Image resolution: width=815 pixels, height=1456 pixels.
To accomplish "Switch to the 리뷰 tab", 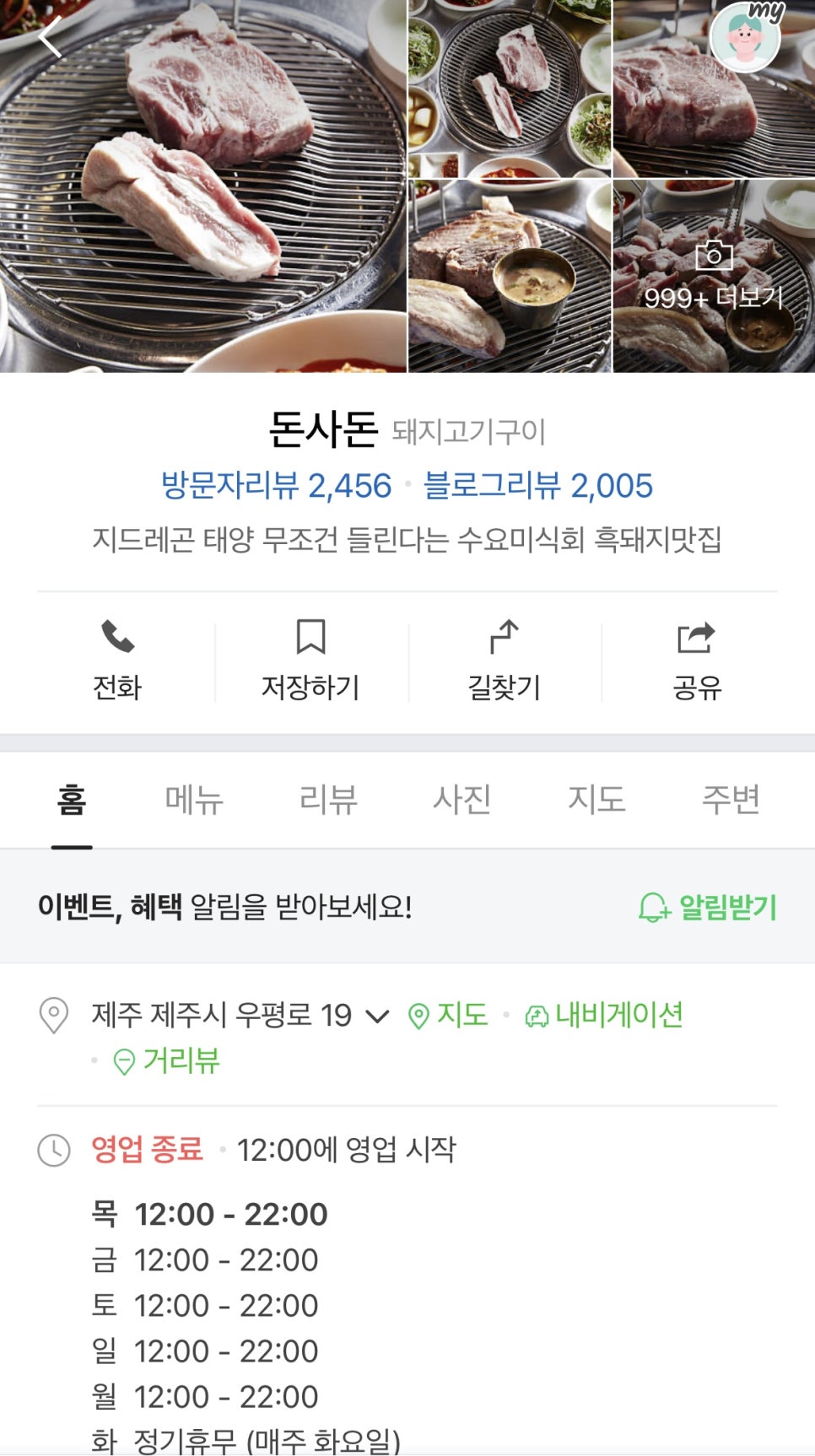I will pyautogui.click(x=328, y=799).
